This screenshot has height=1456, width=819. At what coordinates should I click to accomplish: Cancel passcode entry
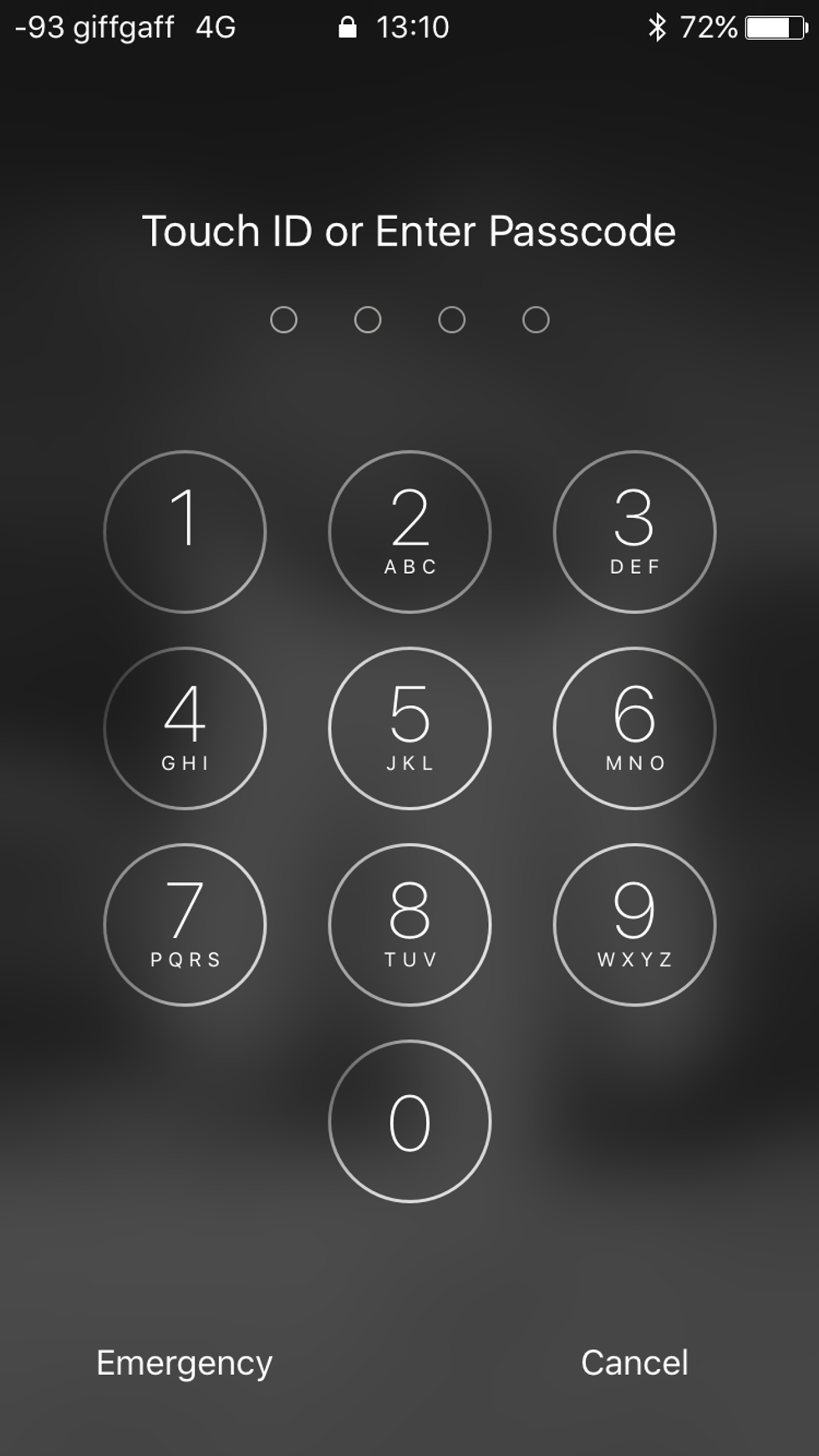point(634,1362)
